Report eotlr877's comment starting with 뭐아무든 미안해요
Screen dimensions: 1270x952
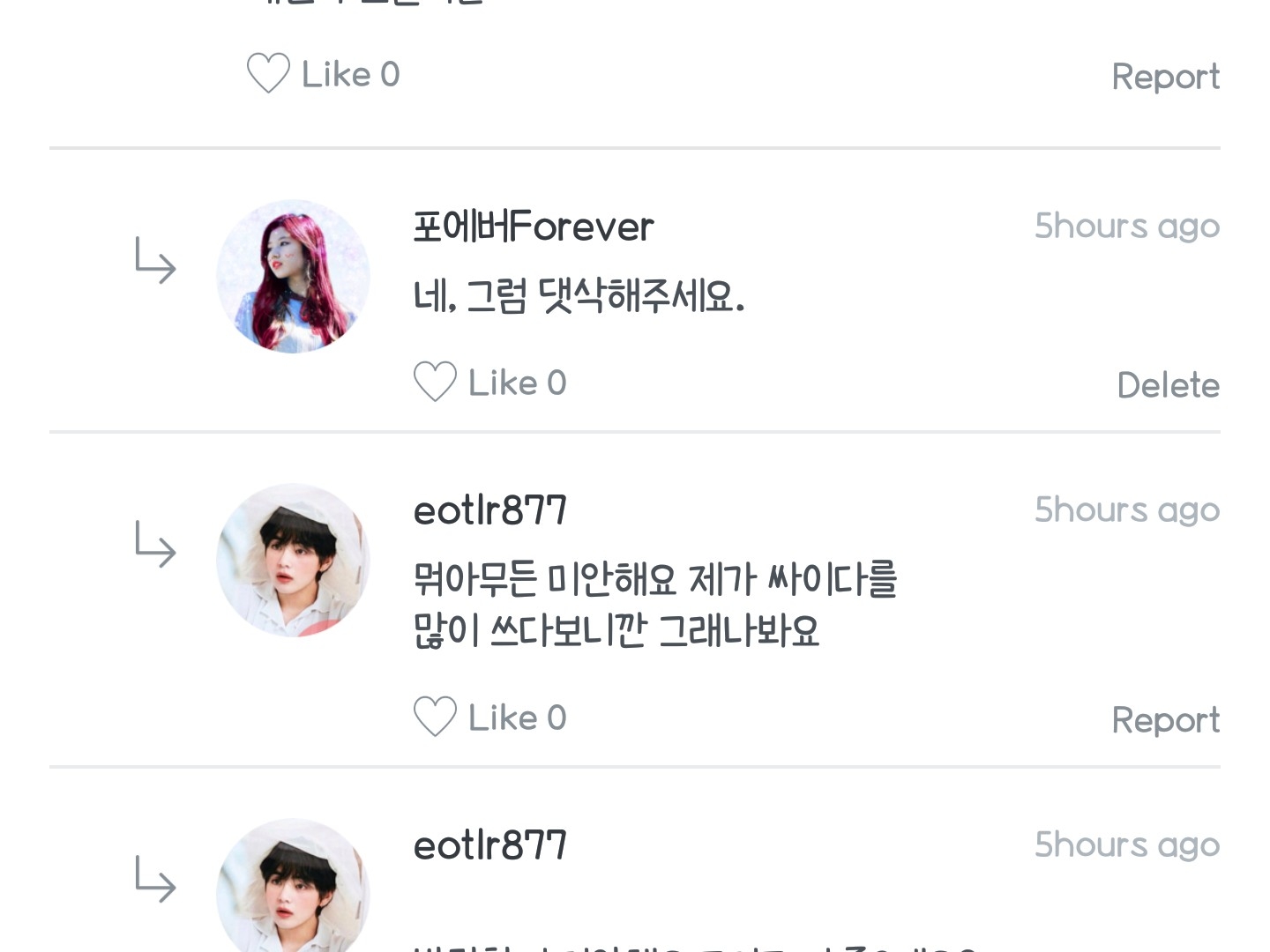click(1165, 720)
